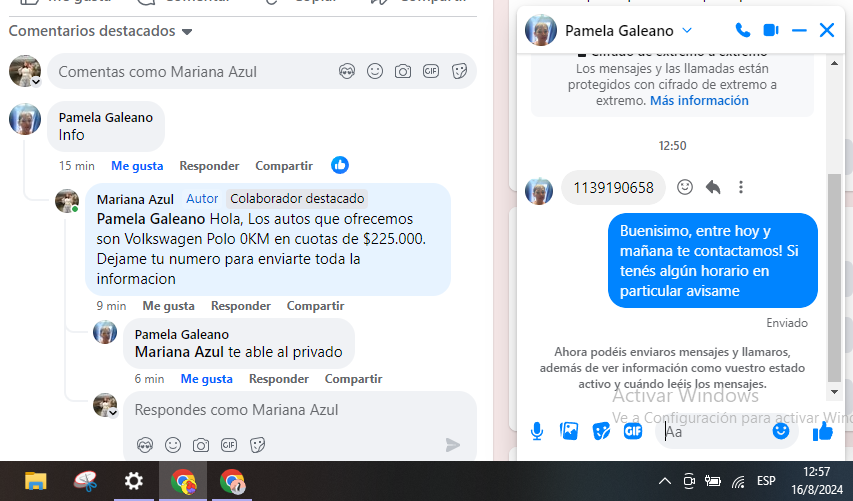853x501 pixels.
Task: Like Mariana Azul's Volkswagen Polo reply
Action: (x=168, y=306)
